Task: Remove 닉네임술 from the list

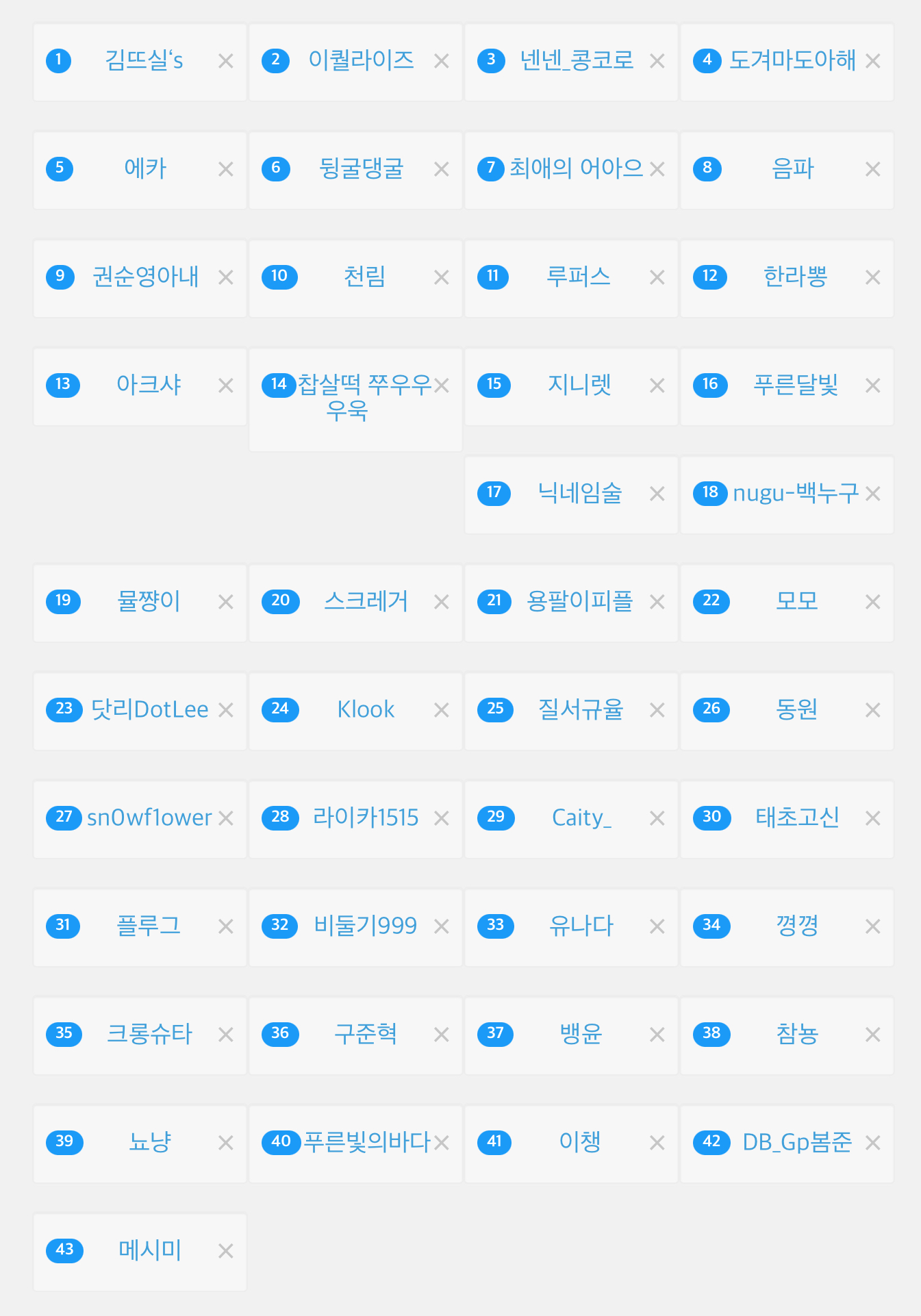Action: coord(657,494)
